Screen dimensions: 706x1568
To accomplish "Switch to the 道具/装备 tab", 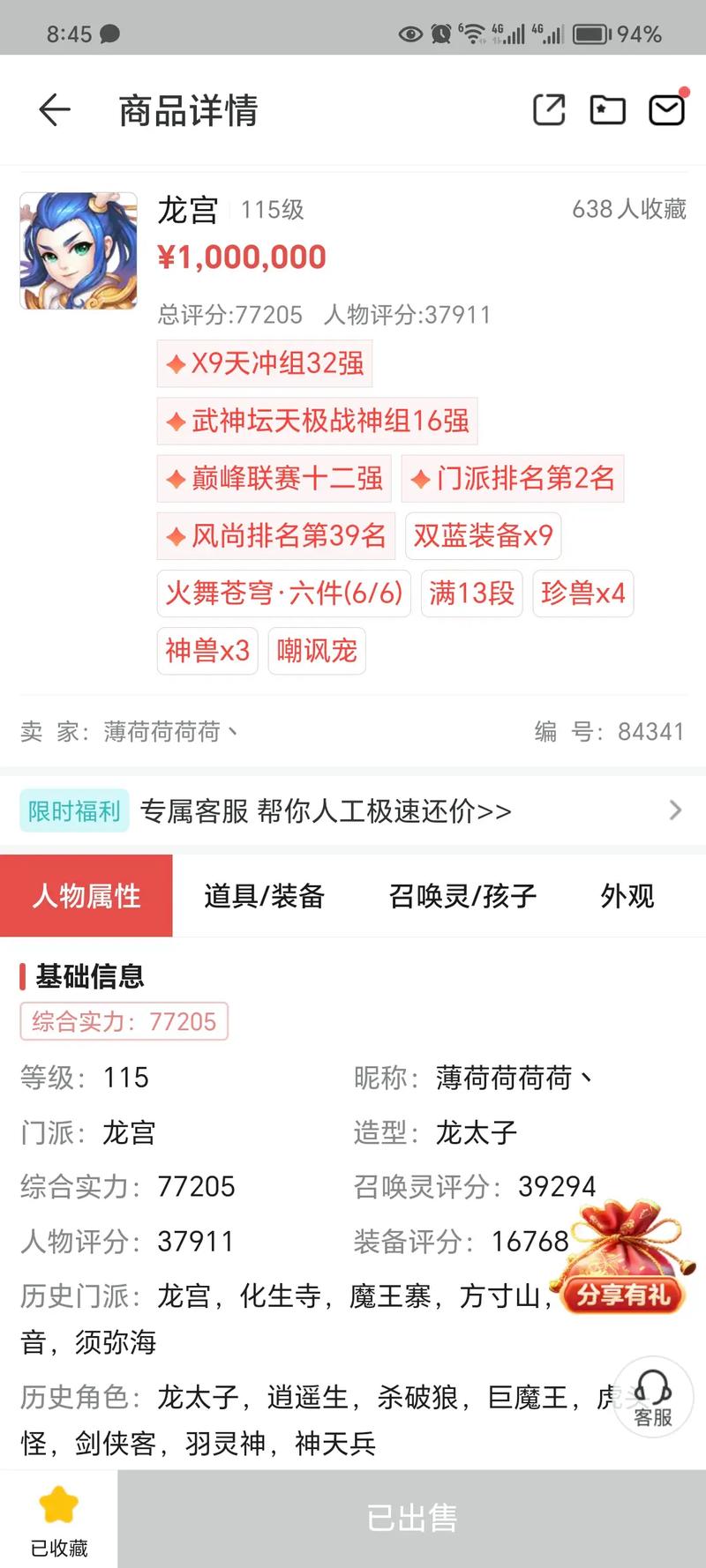I will 267,896.
